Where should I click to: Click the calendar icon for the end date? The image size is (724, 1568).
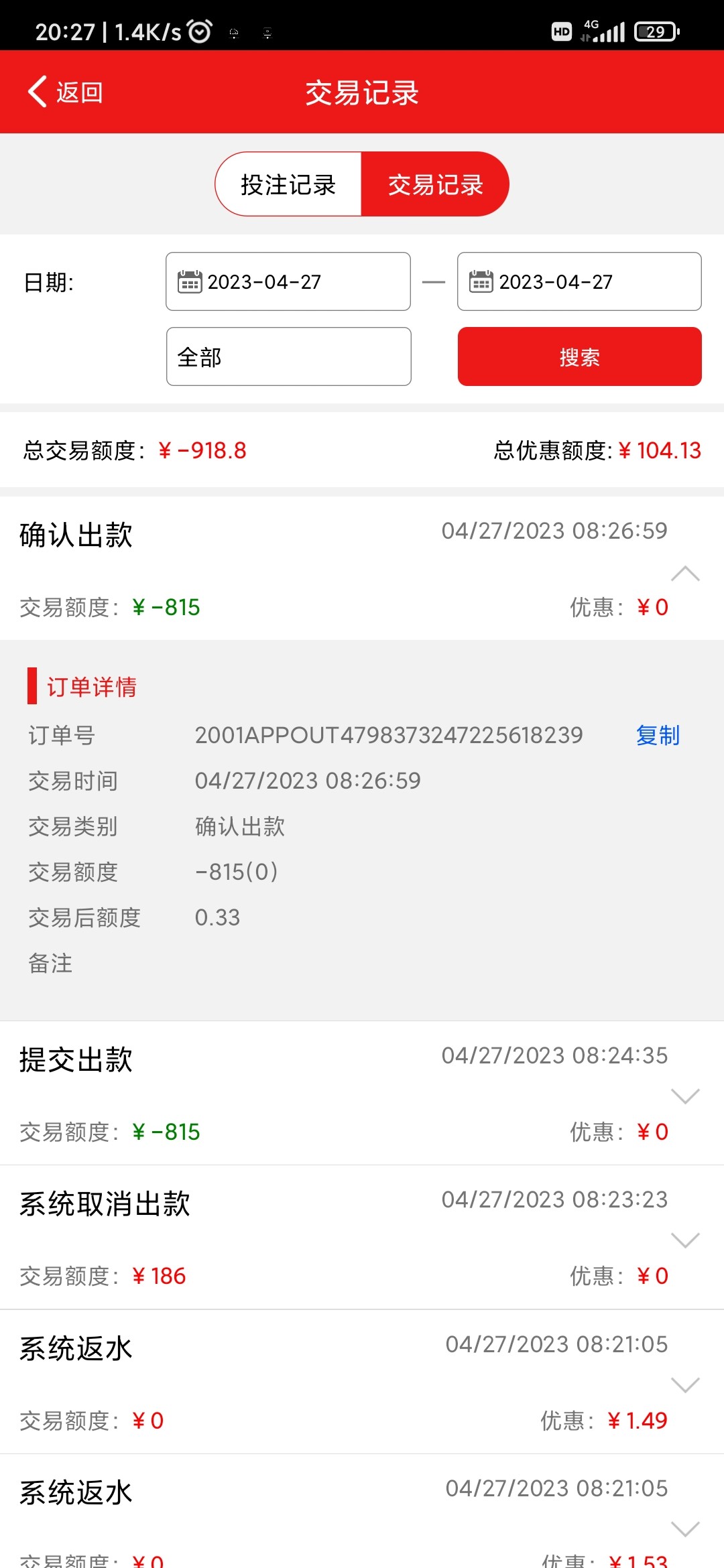(481, 281)
